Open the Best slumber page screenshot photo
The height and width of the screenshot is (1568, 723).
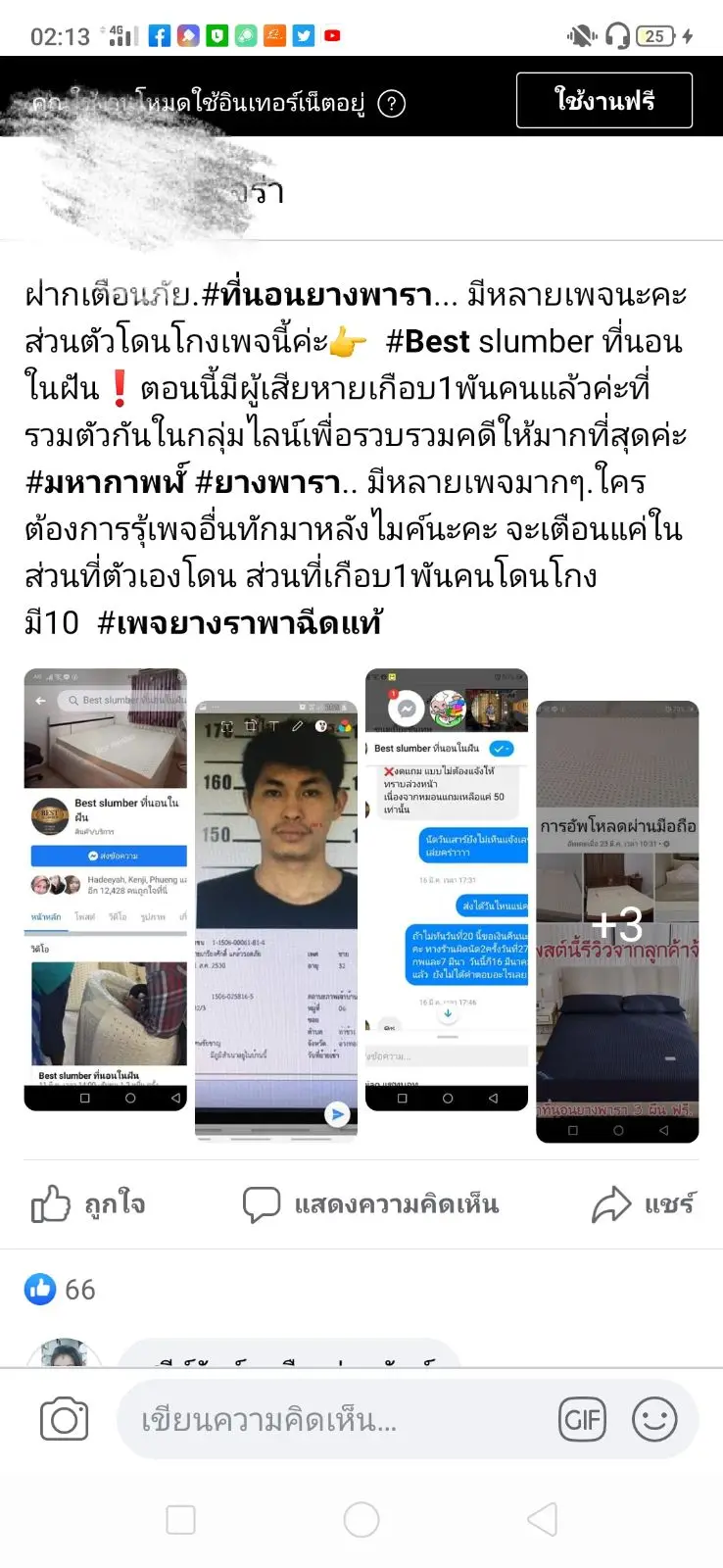pyautogui.click(x=105, y=890)
